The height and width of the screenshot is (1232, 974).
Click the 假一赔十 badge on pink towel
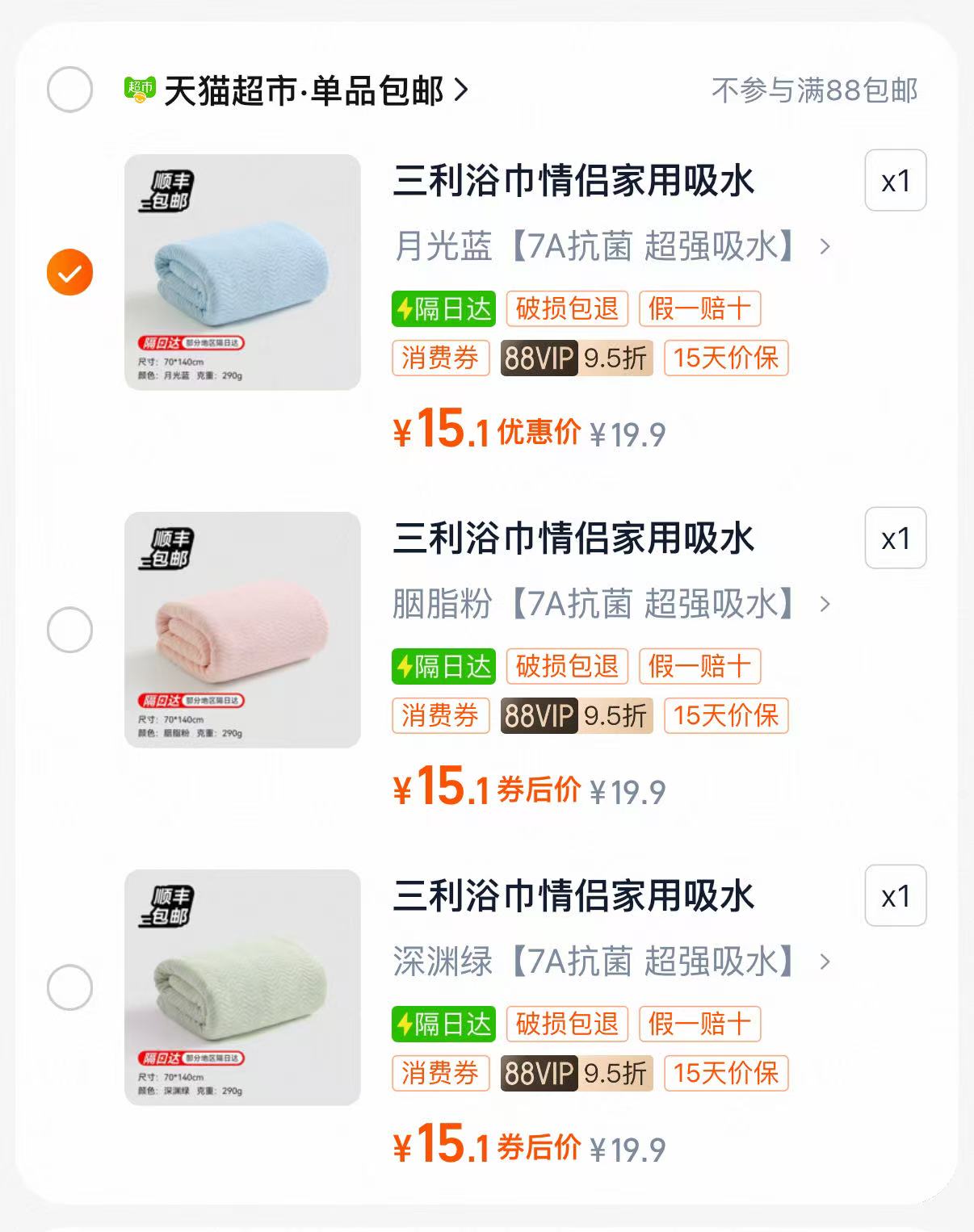(700, 666)
